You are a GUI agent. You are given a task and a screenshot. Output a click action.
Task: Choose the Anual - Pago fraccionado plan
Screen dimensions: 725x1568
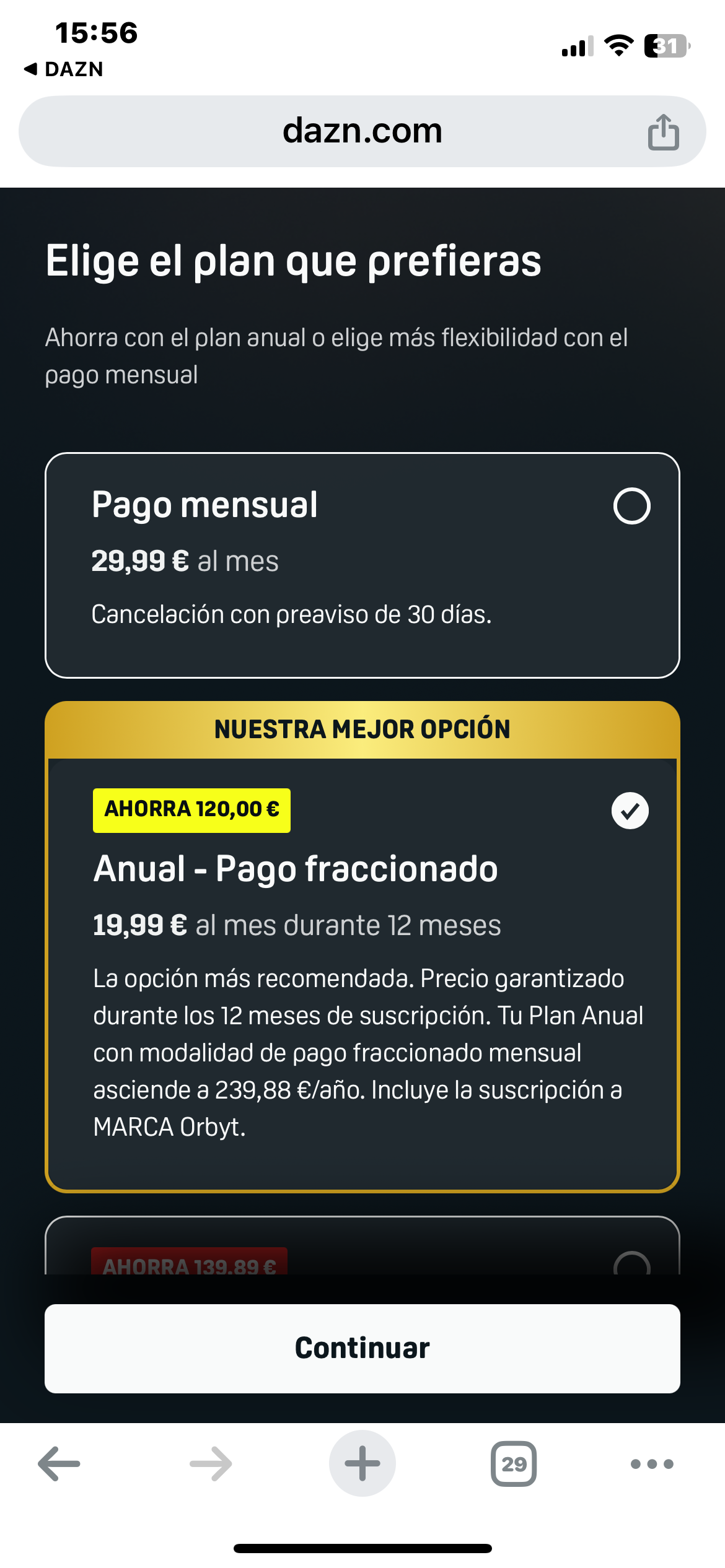coord(630,811)
